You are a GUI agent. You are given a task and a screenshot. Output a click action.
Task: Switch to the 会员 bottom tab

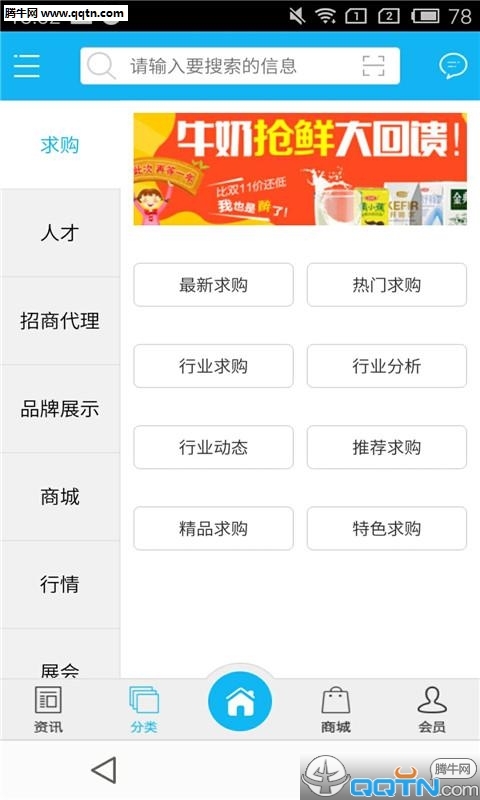pos(432,710)
